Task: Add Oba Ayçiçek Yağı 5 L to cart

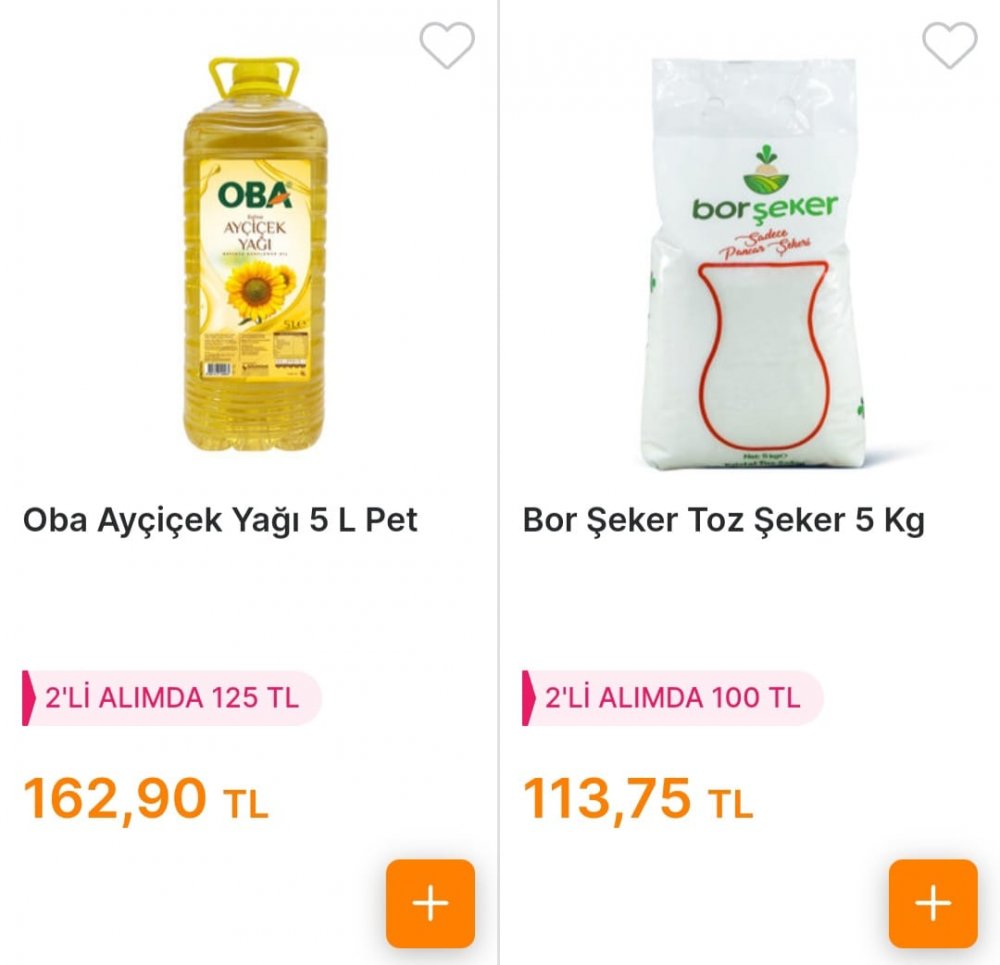Action: [430, 903]
